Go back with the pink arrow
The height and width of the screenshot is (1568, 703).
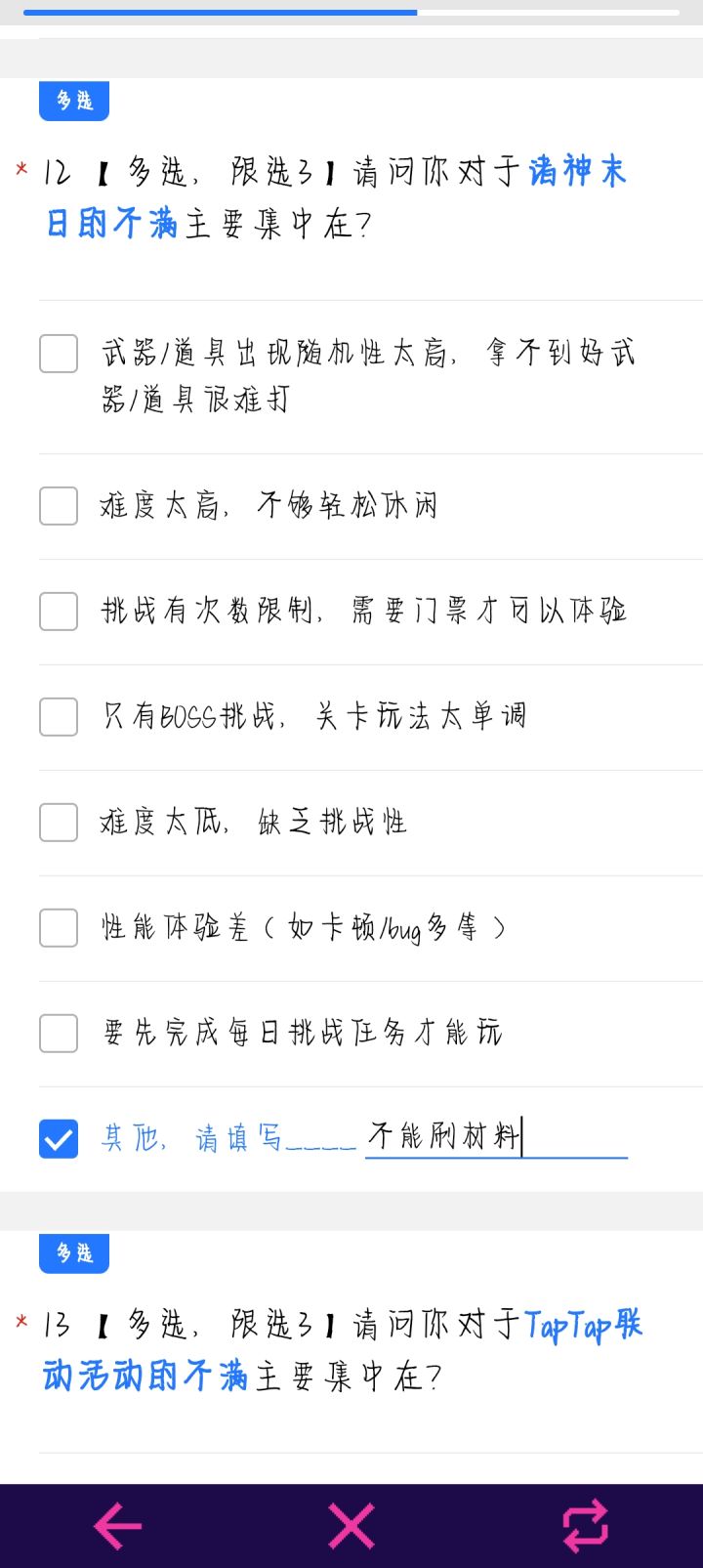point(117,1525)
